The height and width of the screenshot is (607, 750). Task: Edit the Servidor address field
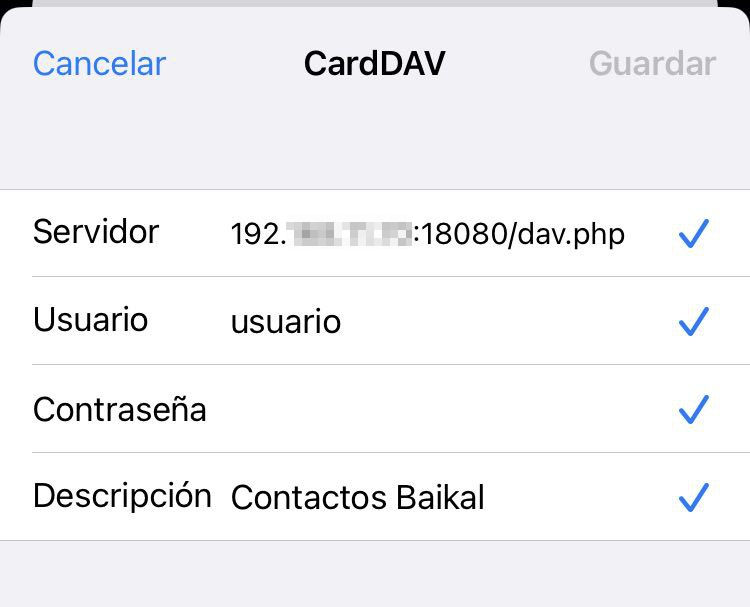[x=428, y=234]
